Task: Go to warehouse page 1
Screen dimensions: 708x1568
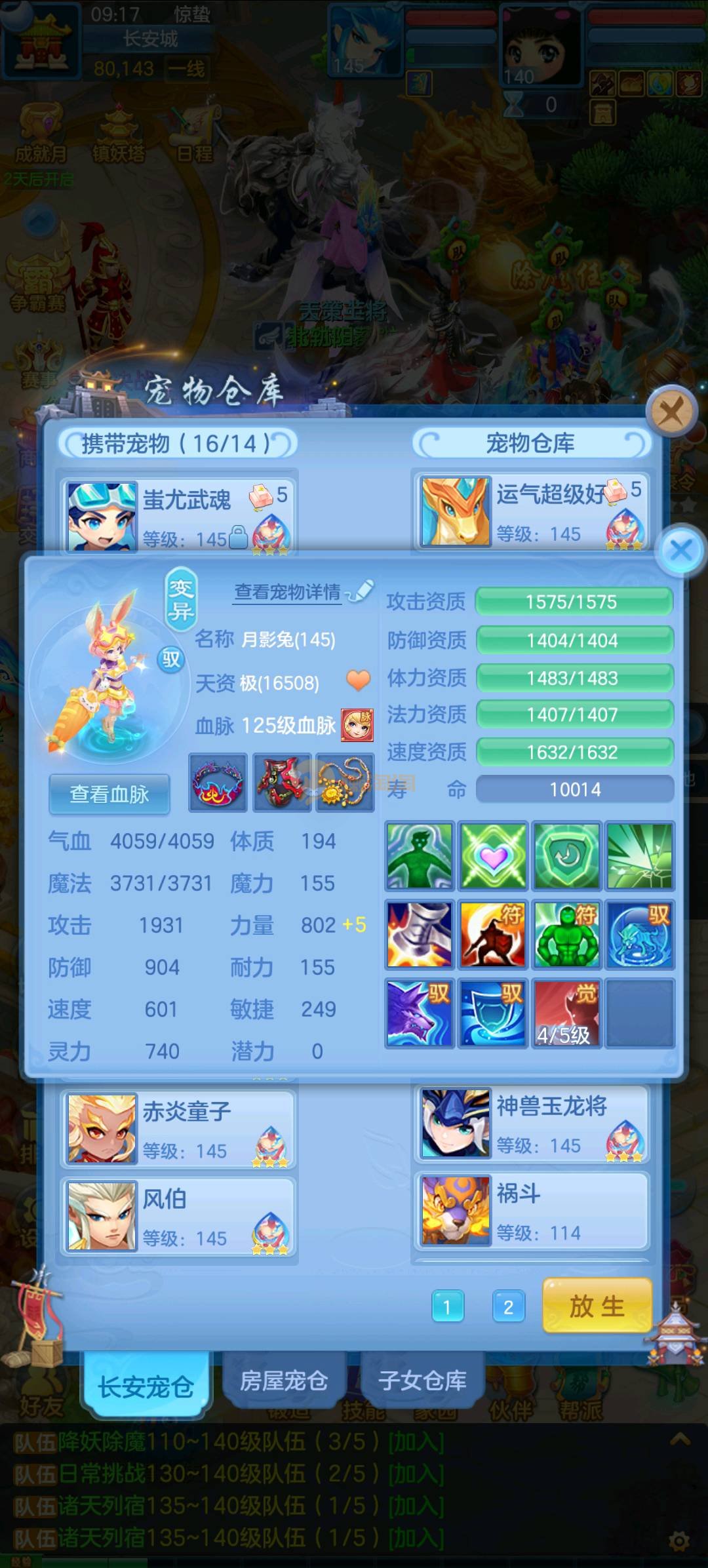Action: pyautogui.click(x=448, y=1307)
